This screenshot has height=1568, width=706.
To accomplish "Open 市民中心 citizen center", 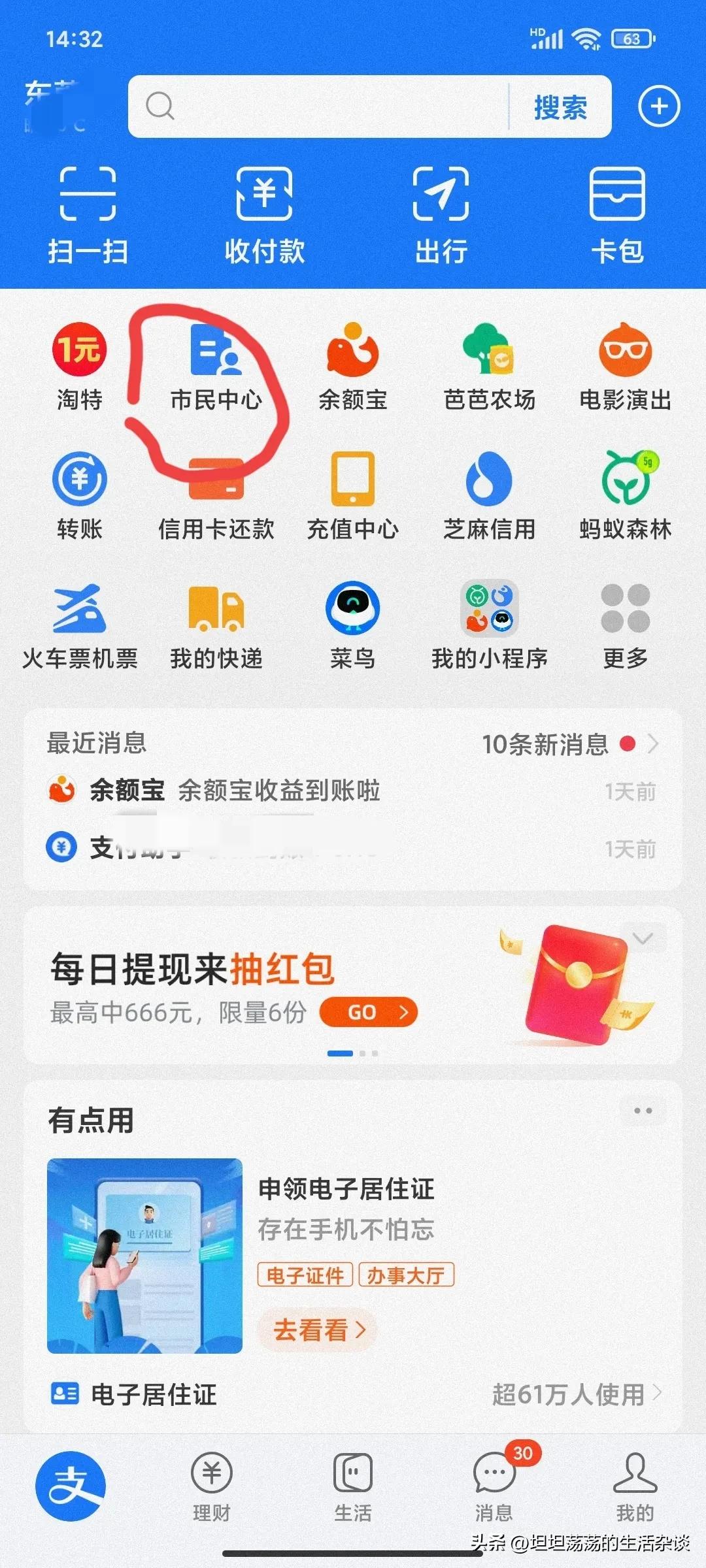I will (216, 366).
